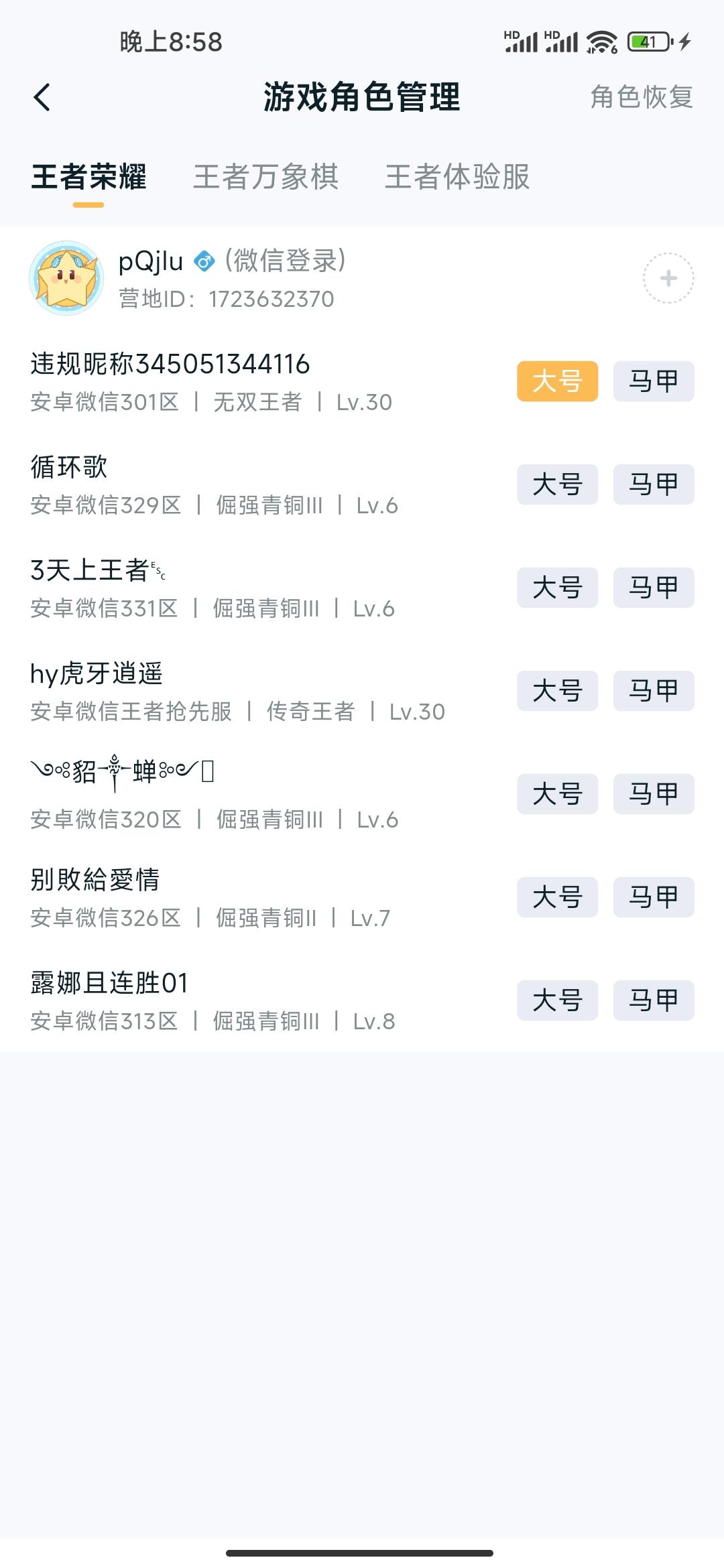Mark the 貂蝉 role as 马甲

653,794
